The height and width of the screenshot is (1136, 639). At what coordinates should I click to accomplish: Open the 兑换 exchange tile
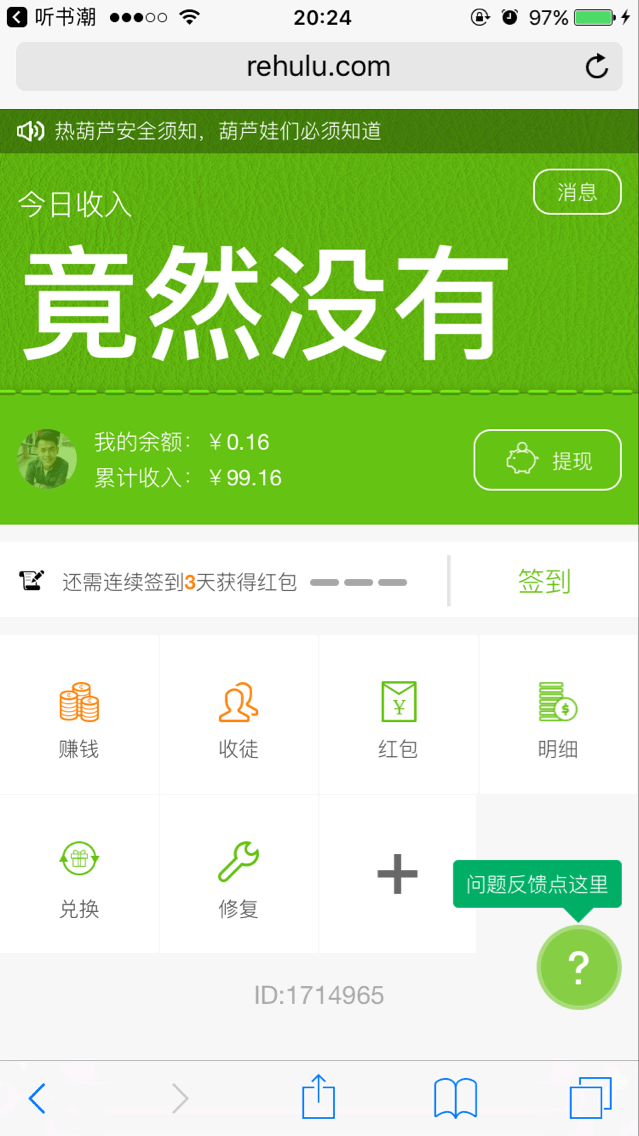point(79,874)
